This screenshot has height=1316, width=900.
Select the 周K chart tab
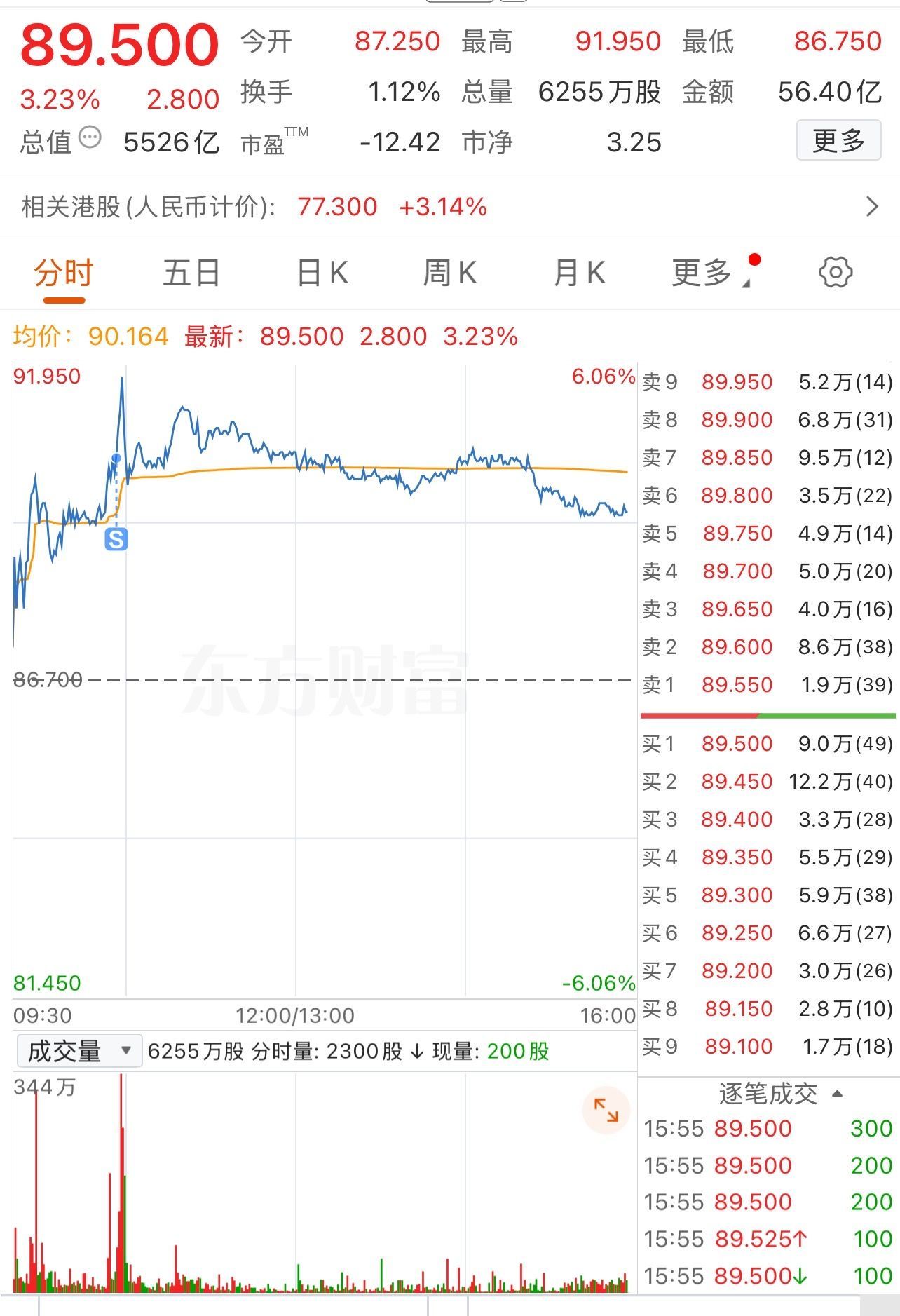click(x=450, y=273)
